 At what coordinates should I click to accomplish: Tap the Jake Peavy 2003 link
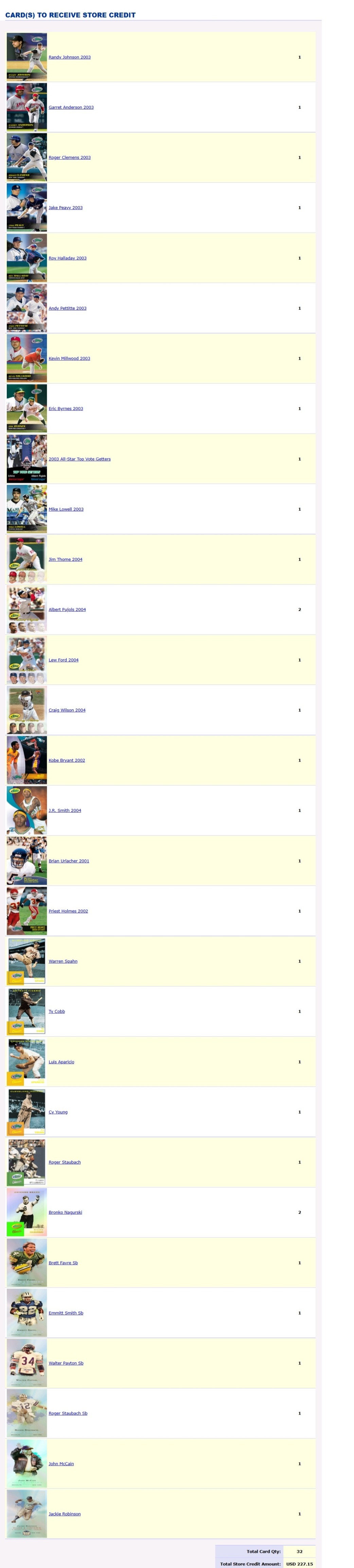65,207
